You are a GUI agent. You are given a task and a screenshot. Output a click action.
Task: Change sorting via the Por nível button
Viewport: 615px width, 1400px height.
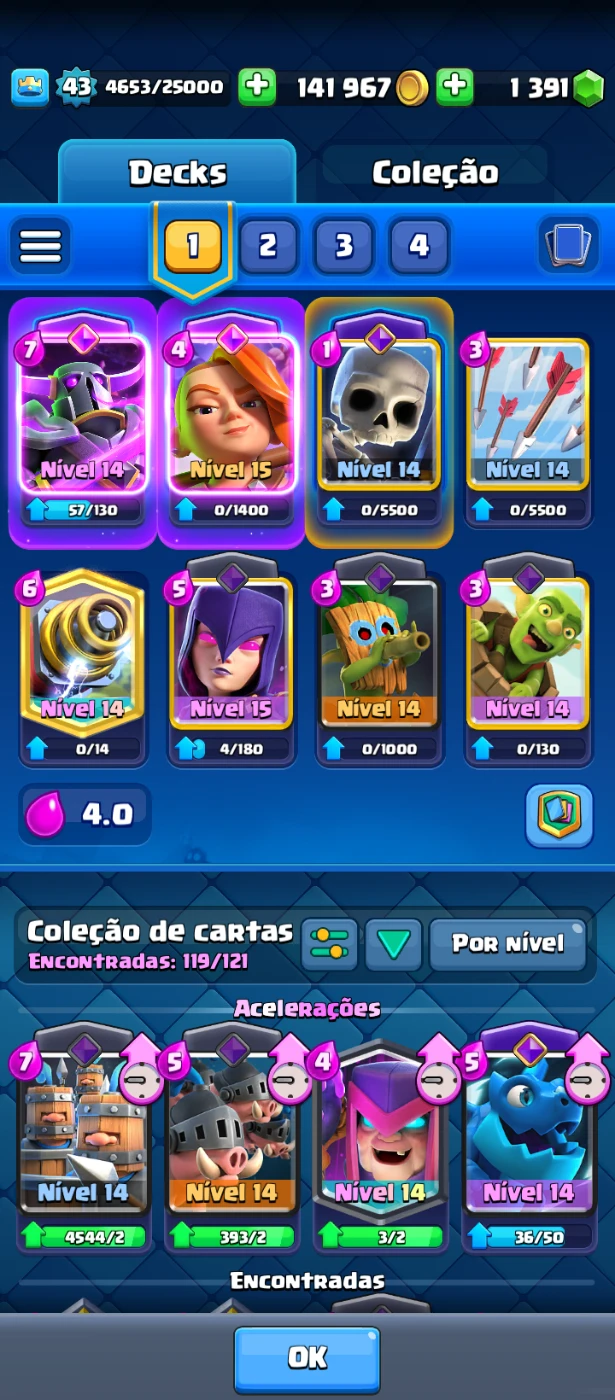pos(507,943)
